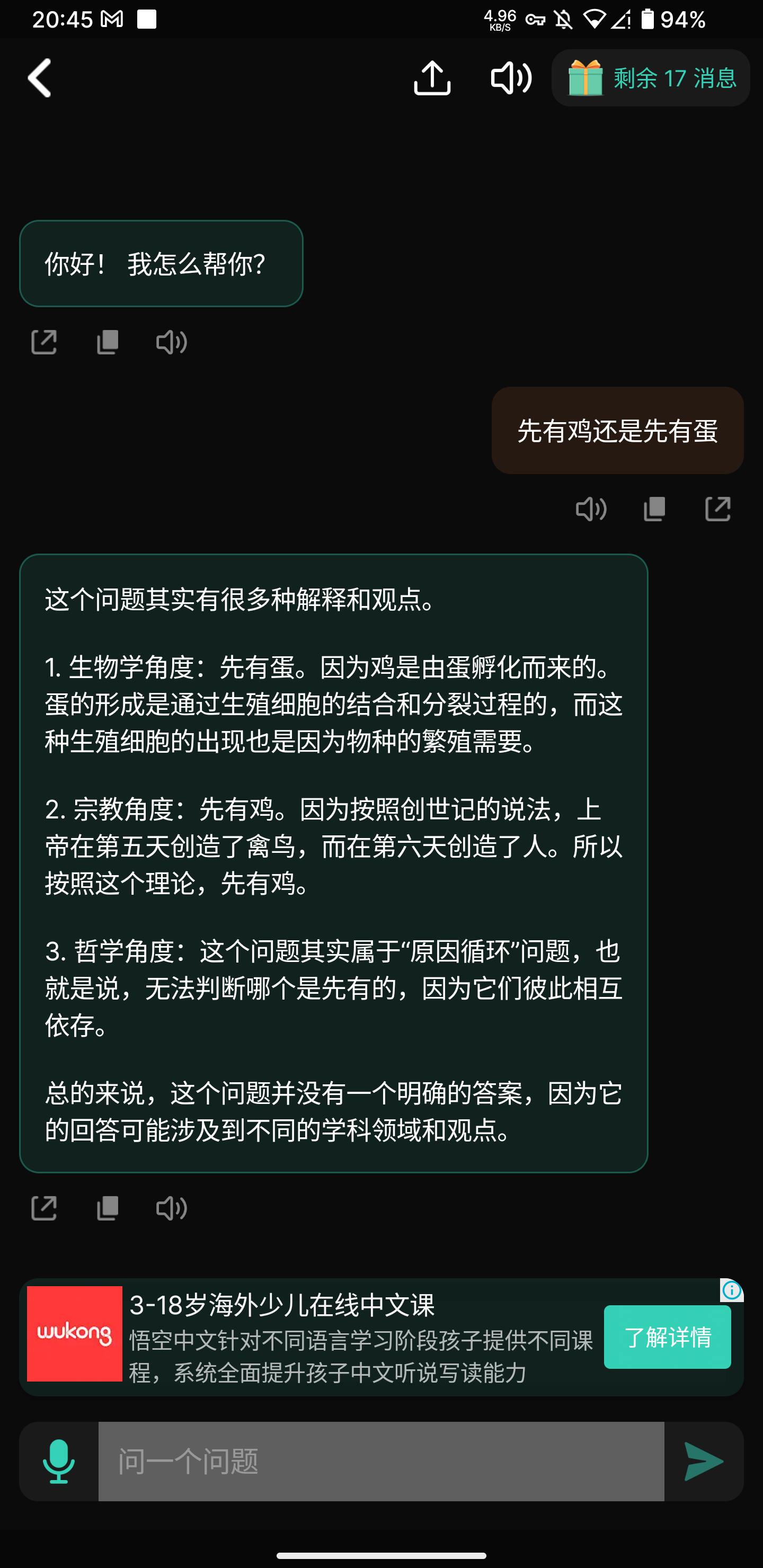Copy the '你好！我怎么帮你？' greeting message
Screen dimensions: 763x1568
(x=108, y=342)
